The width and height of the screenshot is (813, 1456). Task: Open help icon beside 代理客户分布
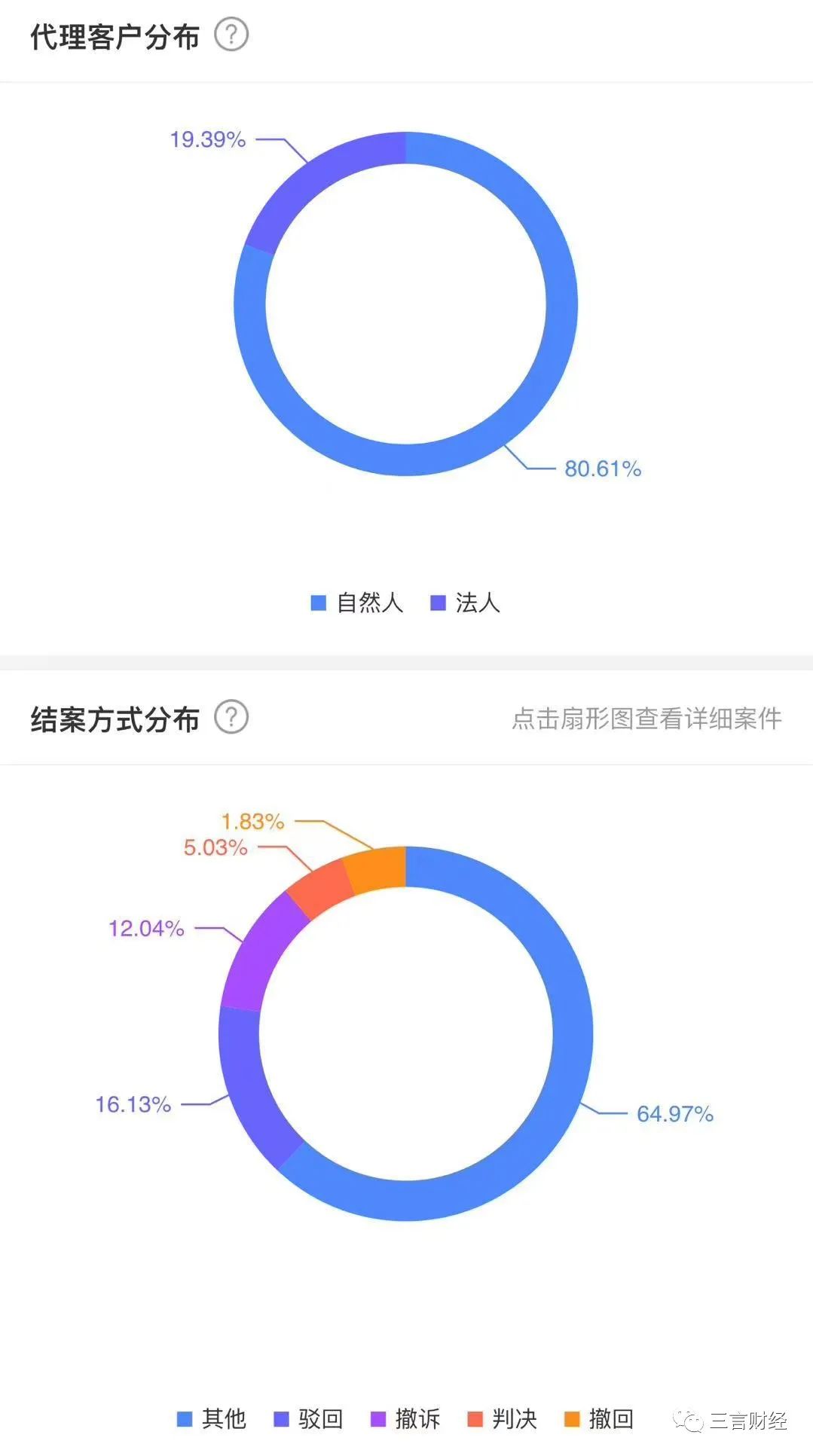pyautogui.click(x=231, y=35)
